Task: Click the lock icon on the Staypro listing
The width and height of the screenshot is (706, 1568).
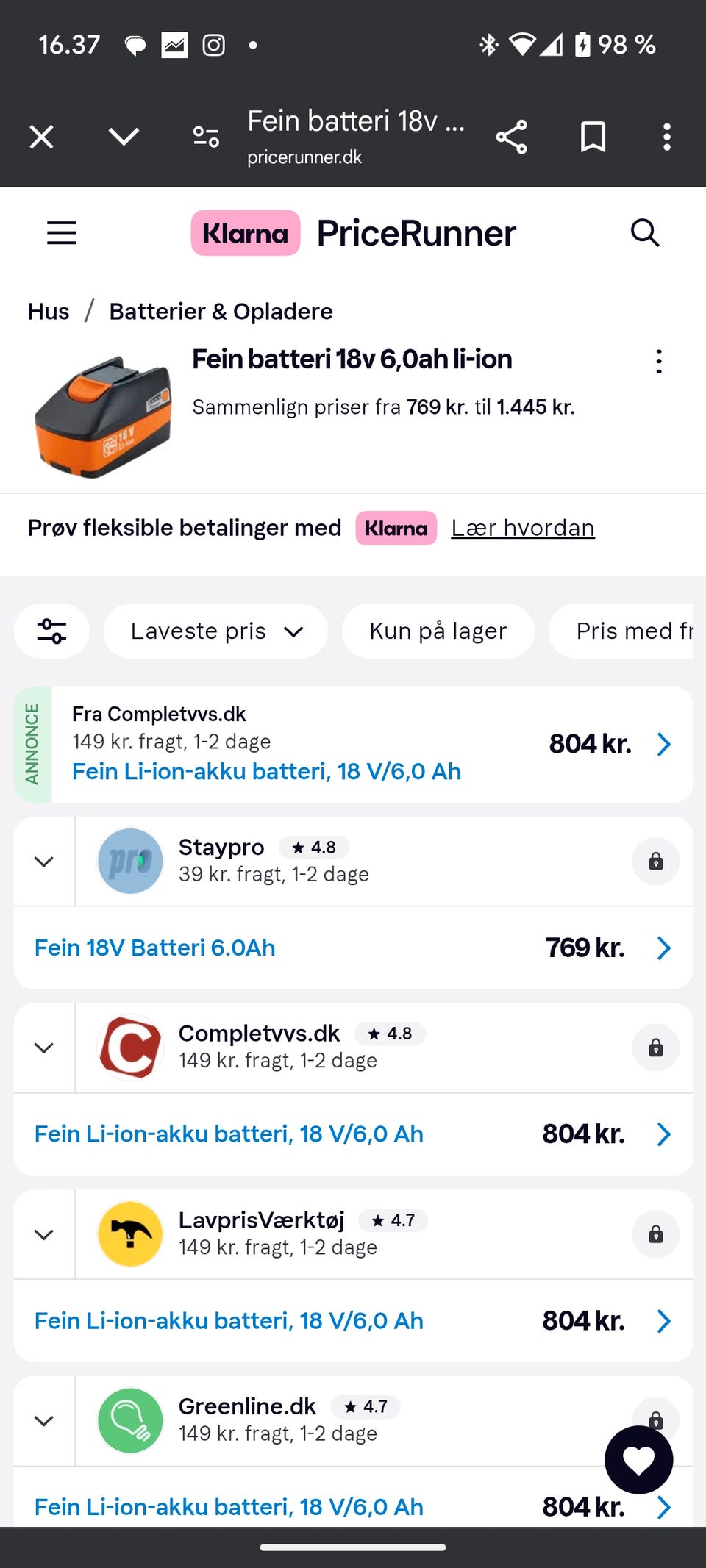Action: point(655,861)
